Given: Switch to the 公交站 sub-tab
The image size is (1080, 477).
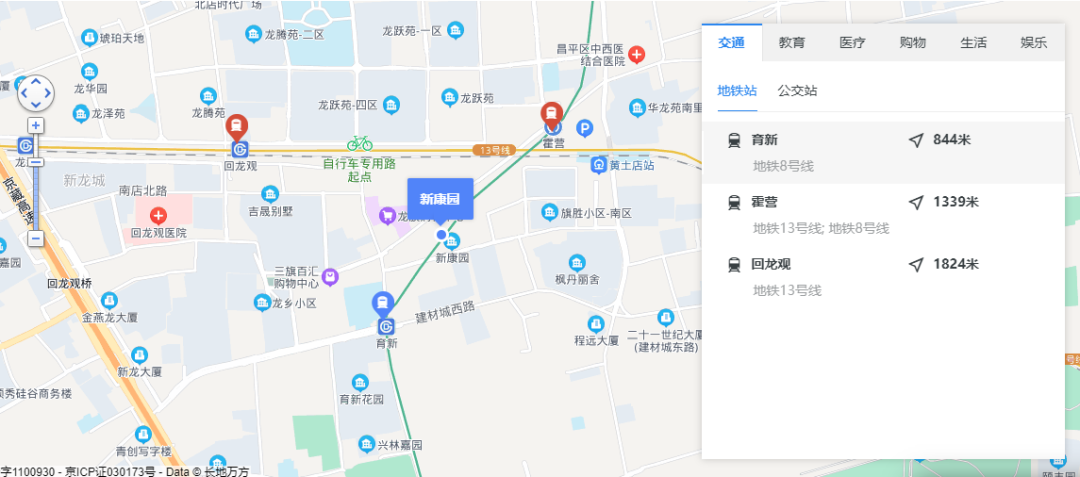Looking at the screenshot, I should tap(797, 91).
